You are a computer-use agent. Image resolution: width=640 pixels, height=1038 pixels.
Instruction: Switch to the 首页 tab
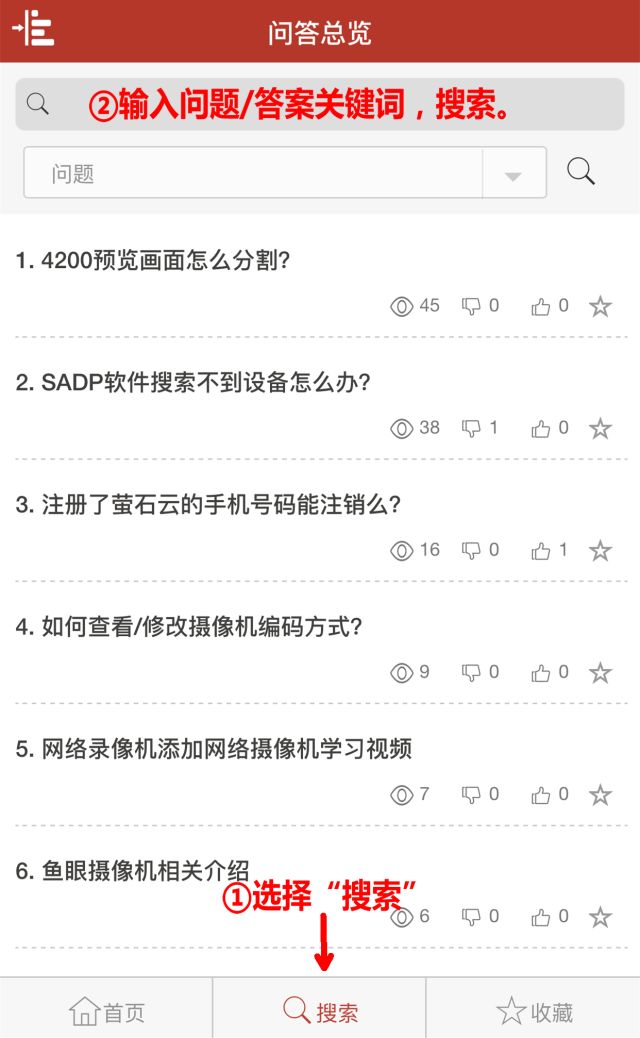107,1012
